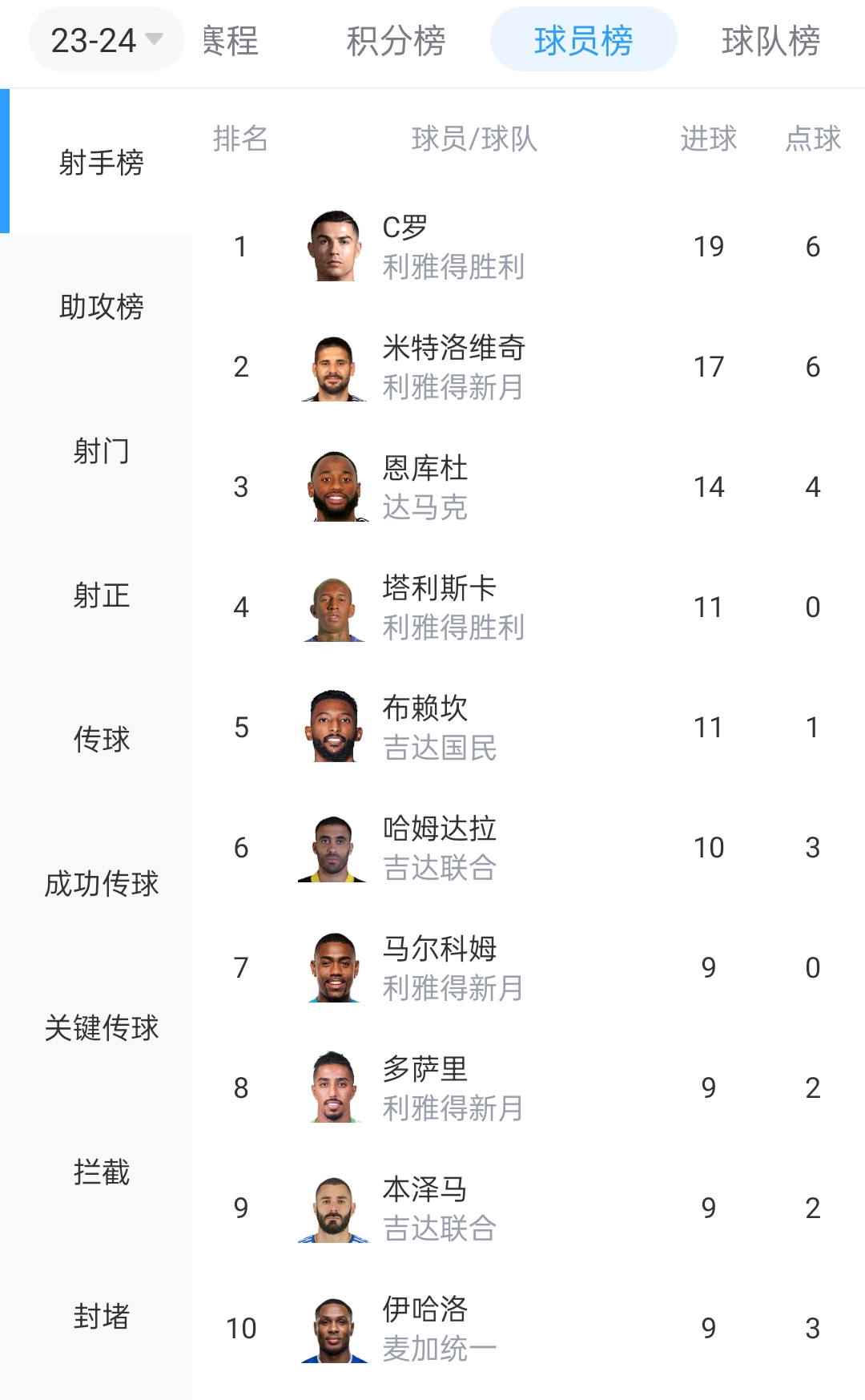The width and height of the screenshot is (865, 1400).
Task: Show the 射门 ranking
Action: [101, 451]
